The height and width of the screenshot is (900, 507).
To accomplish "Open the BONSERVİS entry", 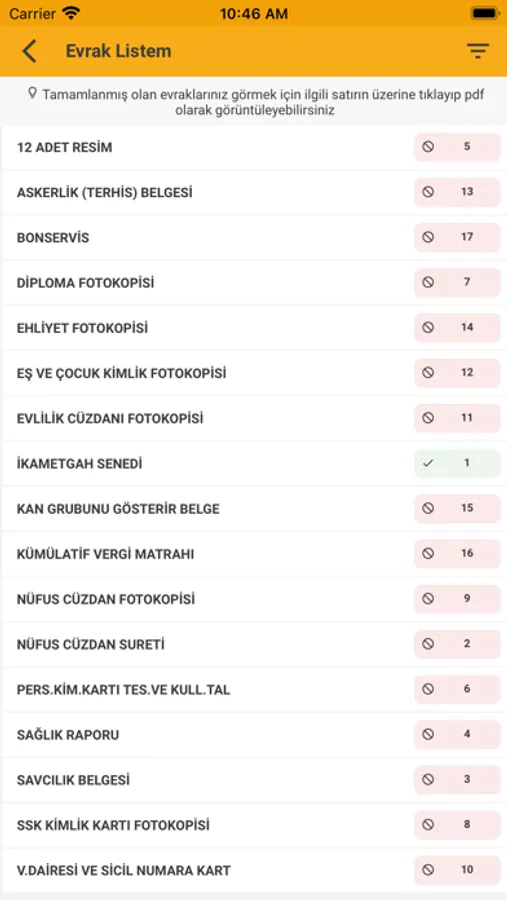I will 253,238.
